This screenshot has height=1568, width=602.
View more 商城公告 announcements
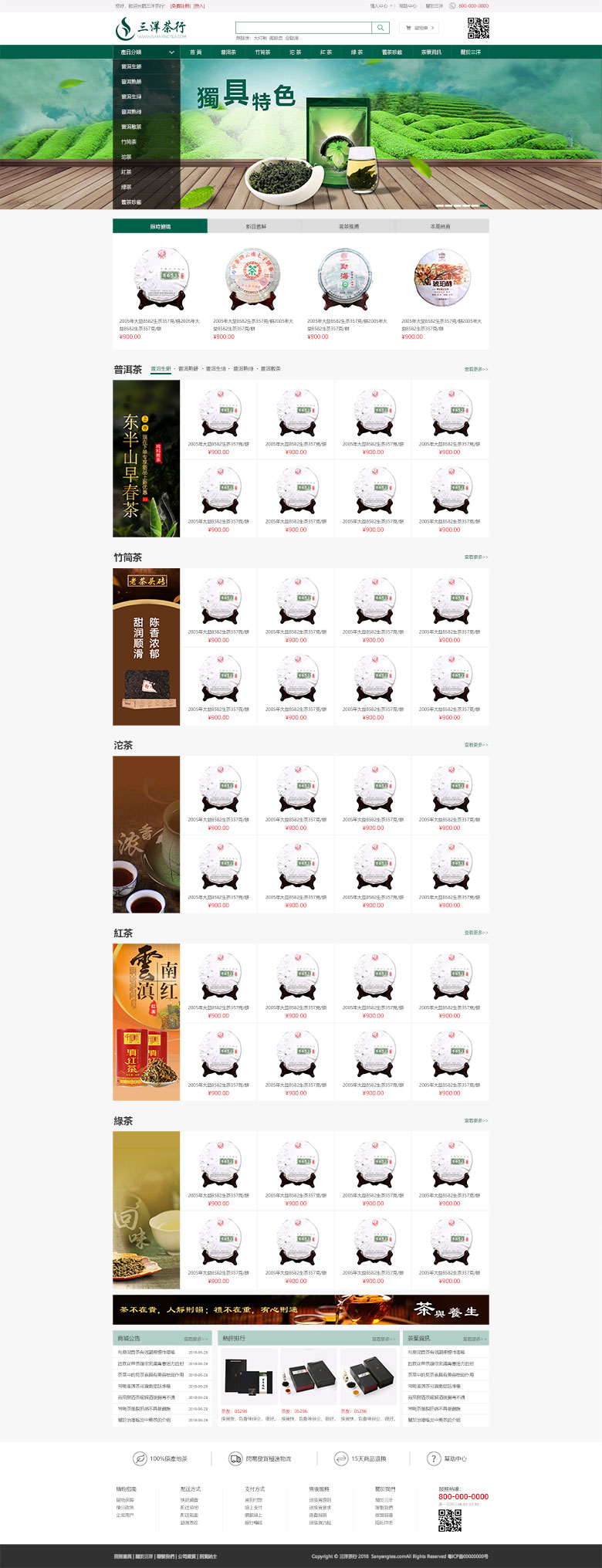point(194,1339)
